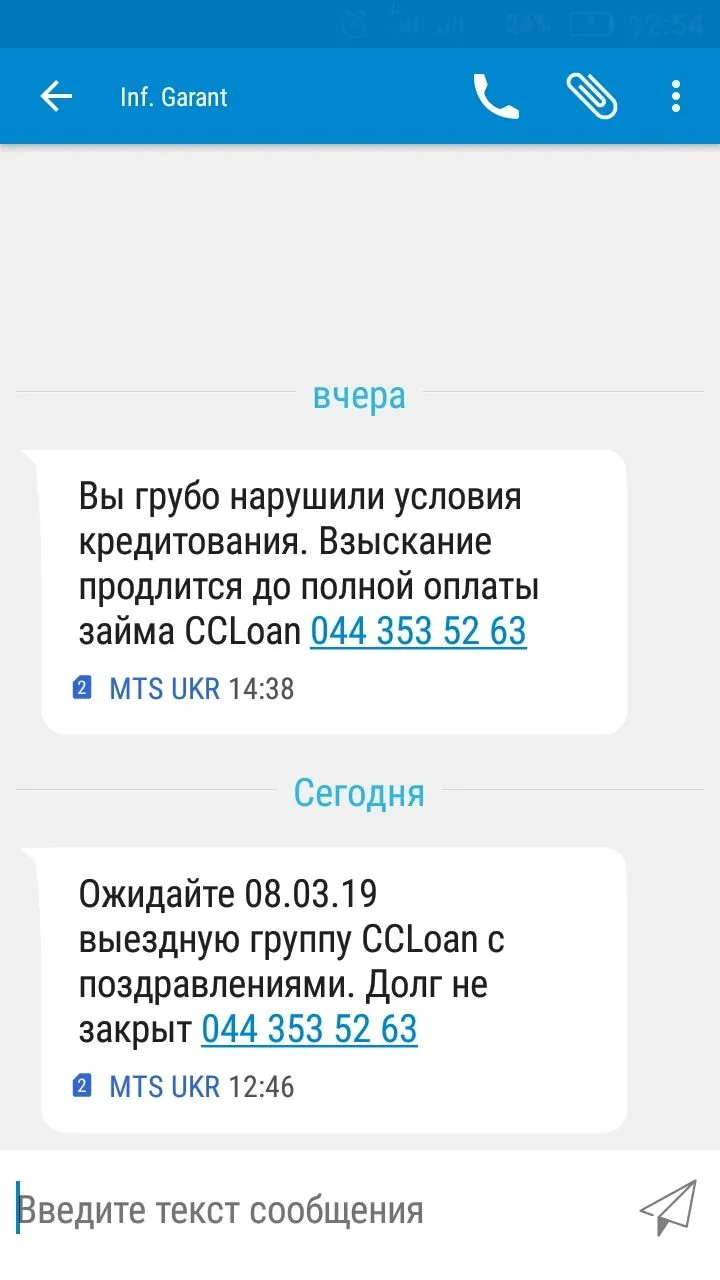The height and width of the screenshot is (1280, 720).
Task: Send the message with the paper plane
Action: [668, 1208]
